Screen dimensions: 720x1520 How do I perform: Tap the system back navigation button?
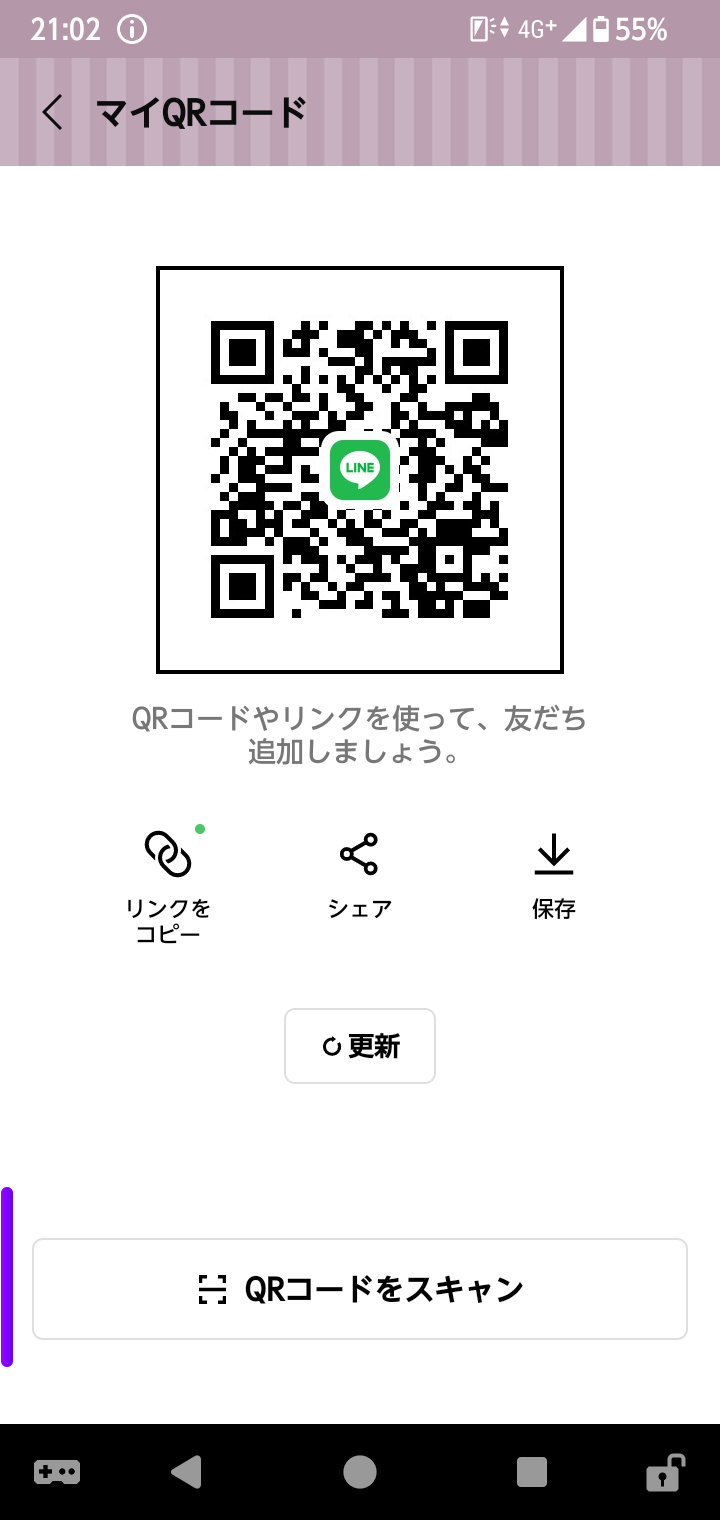[186, 1472]
